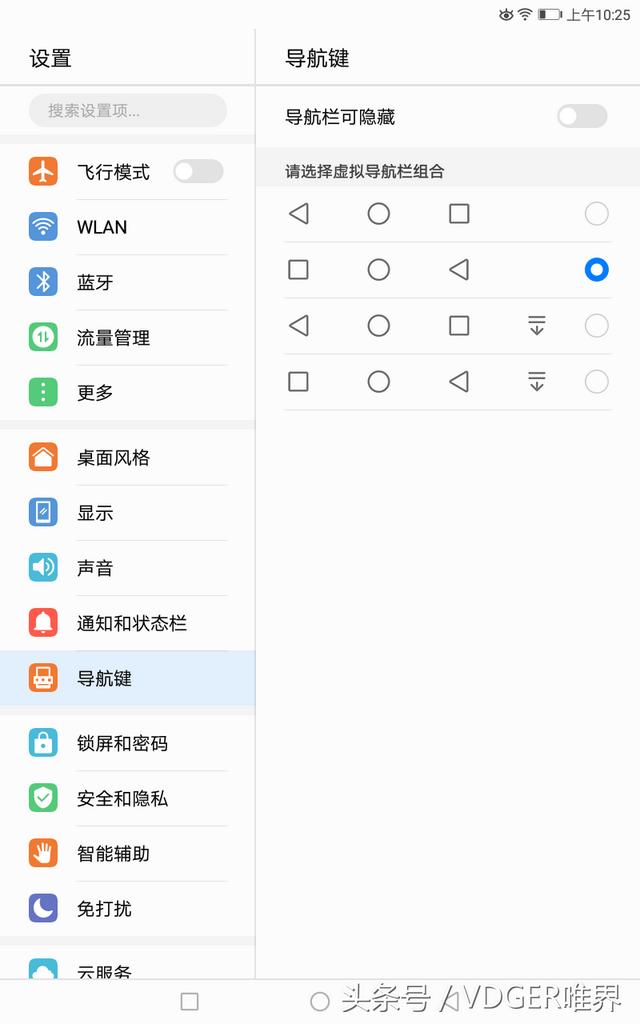Open 蓝牙 settings
Image resolution: width=640 pixels, height=1024 pixels.
pos(127,282)
